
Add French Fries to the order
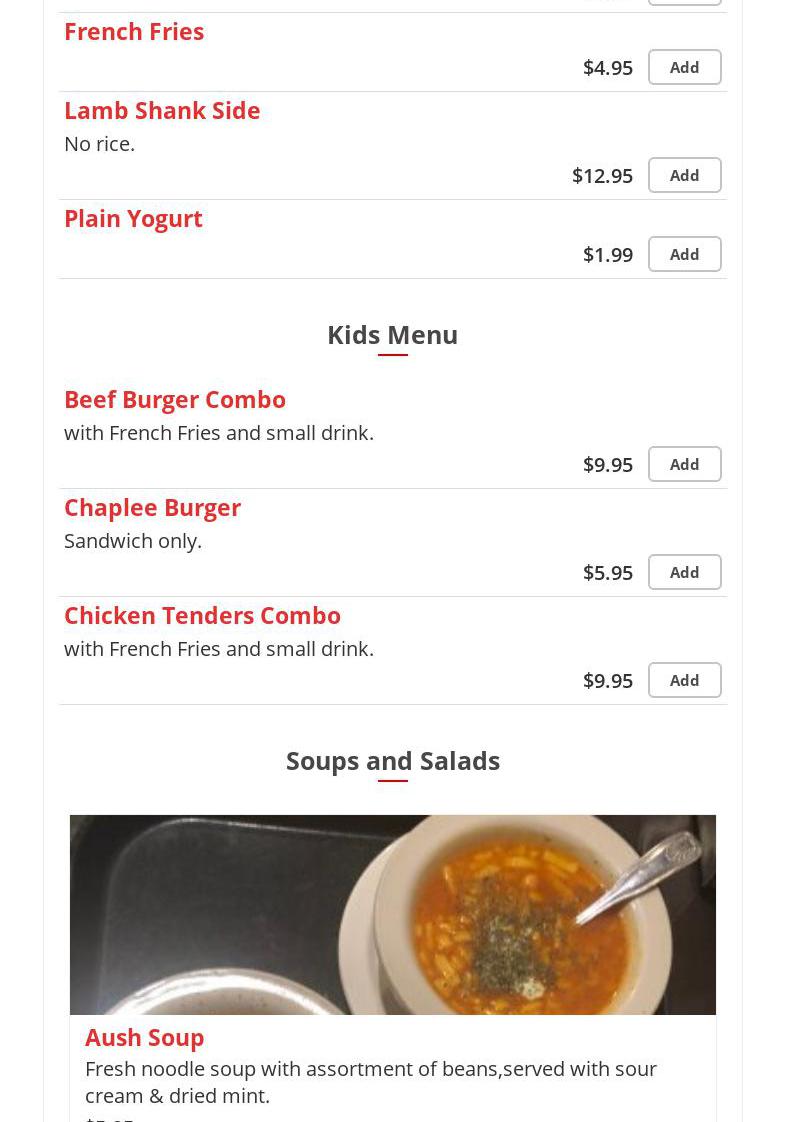(x=684, y=67)
